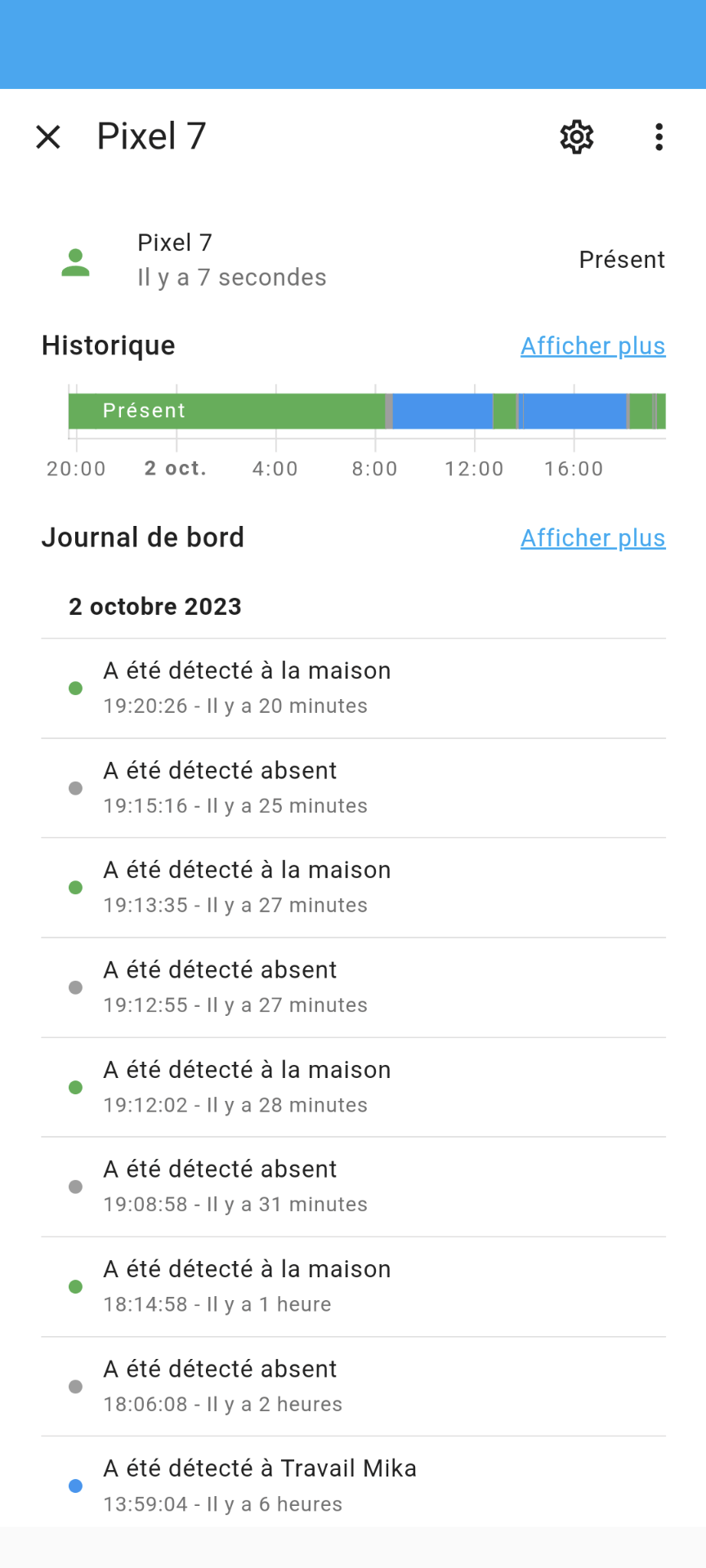Close the Pixel 7 dialog
Image resolution: width=706 pixels, height=1568 pixels.
(48, 137)
